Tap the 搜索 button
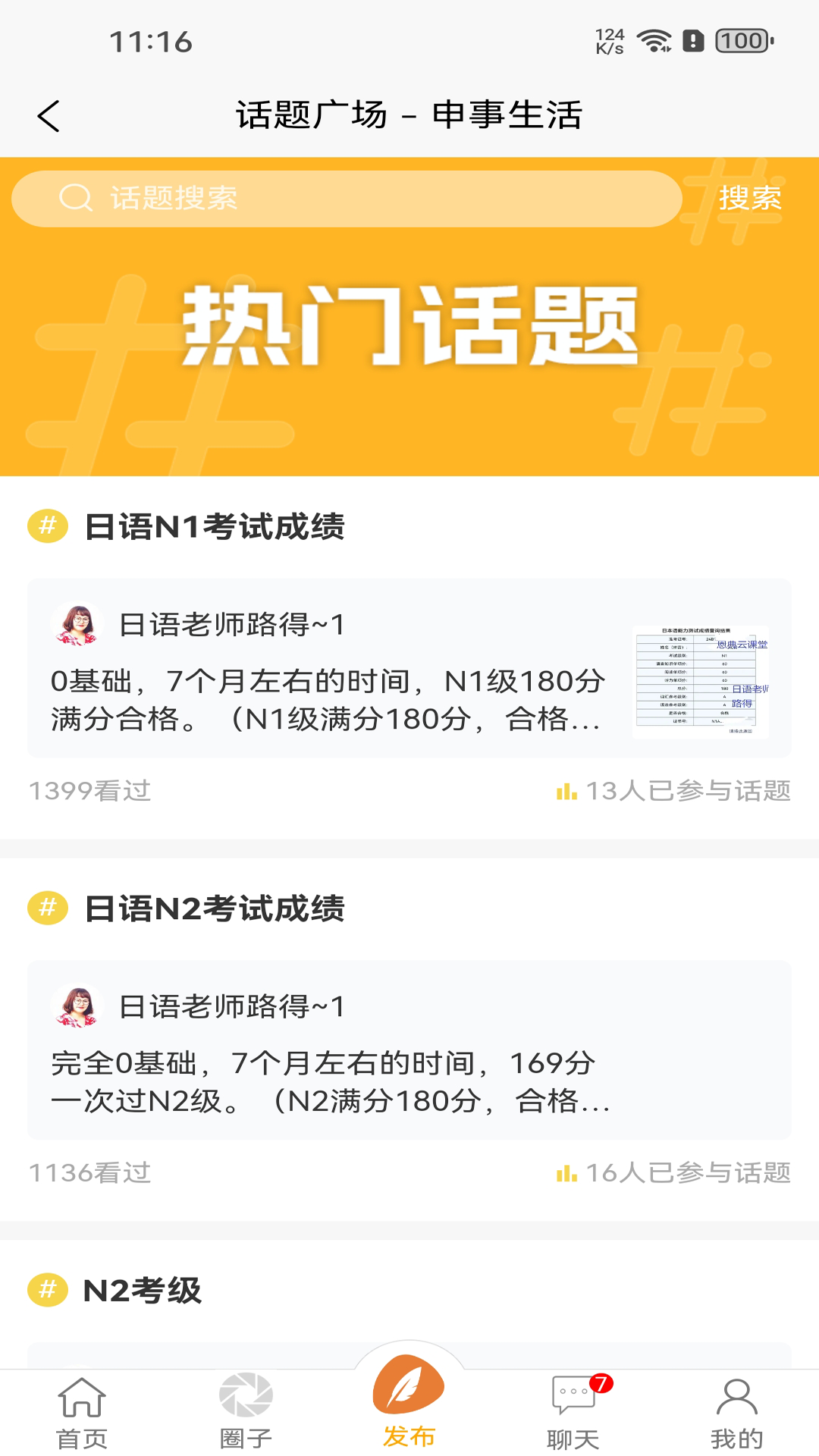819x1456 pixels. [749, 199]
